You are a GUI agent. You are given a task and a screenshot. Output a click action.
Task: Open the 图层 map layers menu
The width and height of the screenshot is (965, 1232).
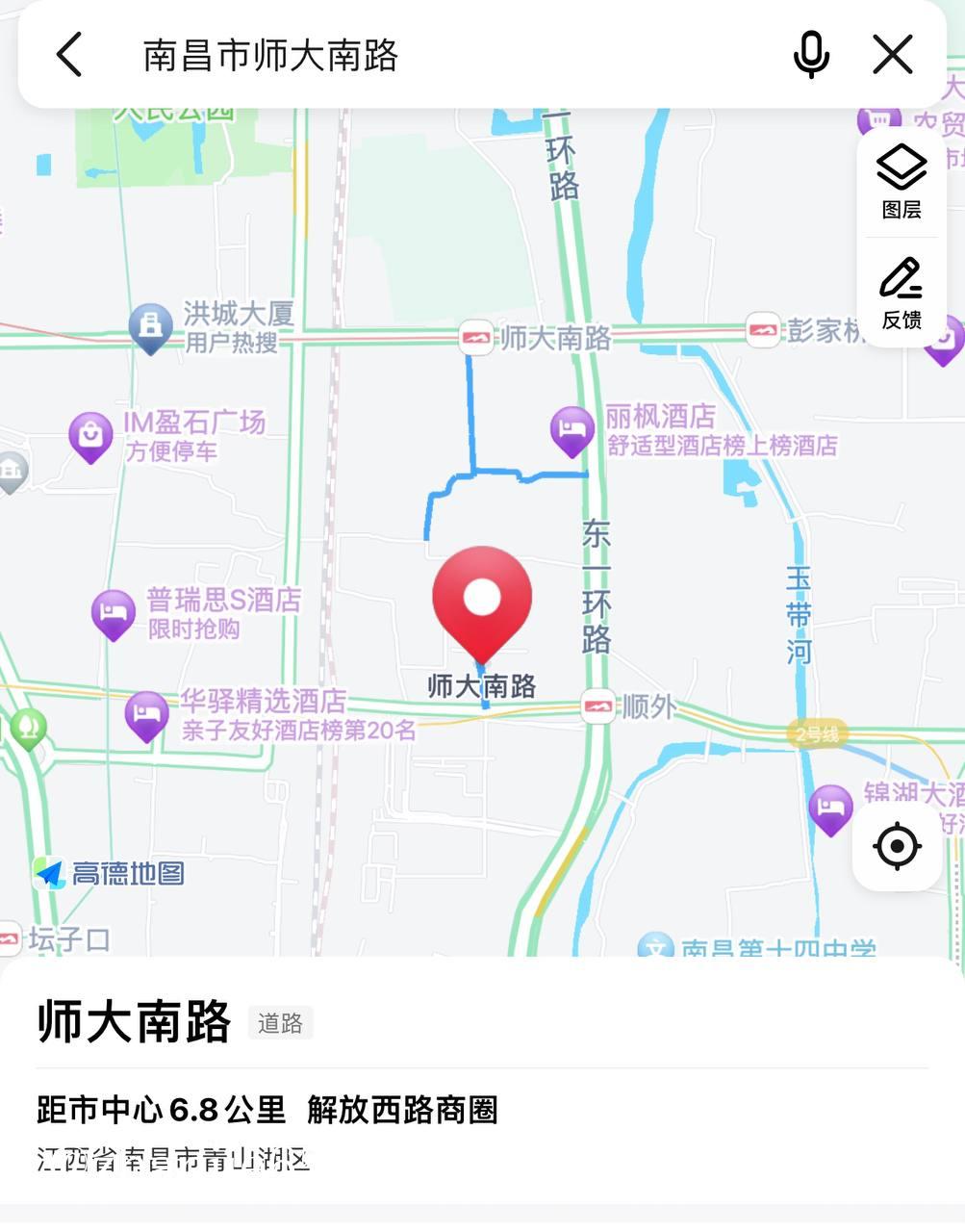pyautogui.click(x=902, y=182)
